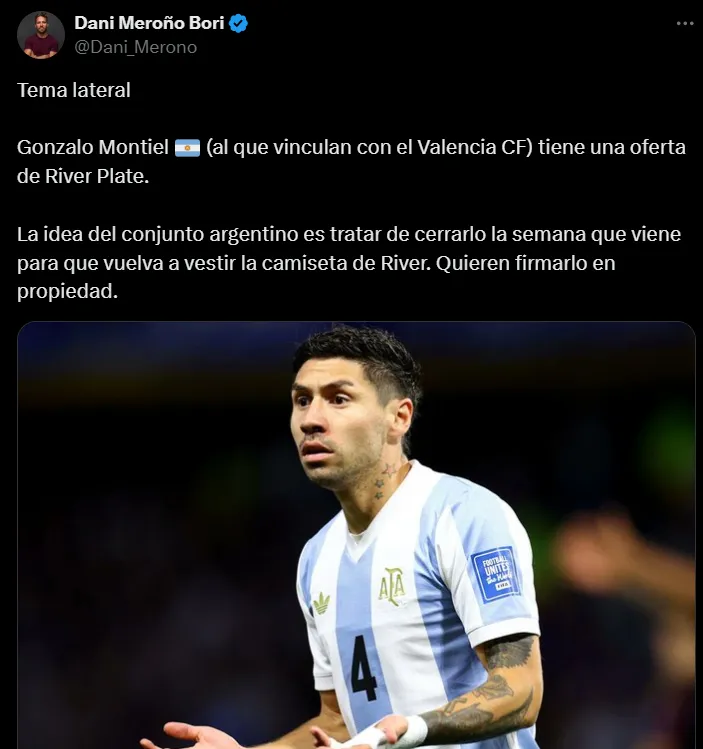Open Dani Meroño Bori's profile picture
703x749 pixels.
40,35
